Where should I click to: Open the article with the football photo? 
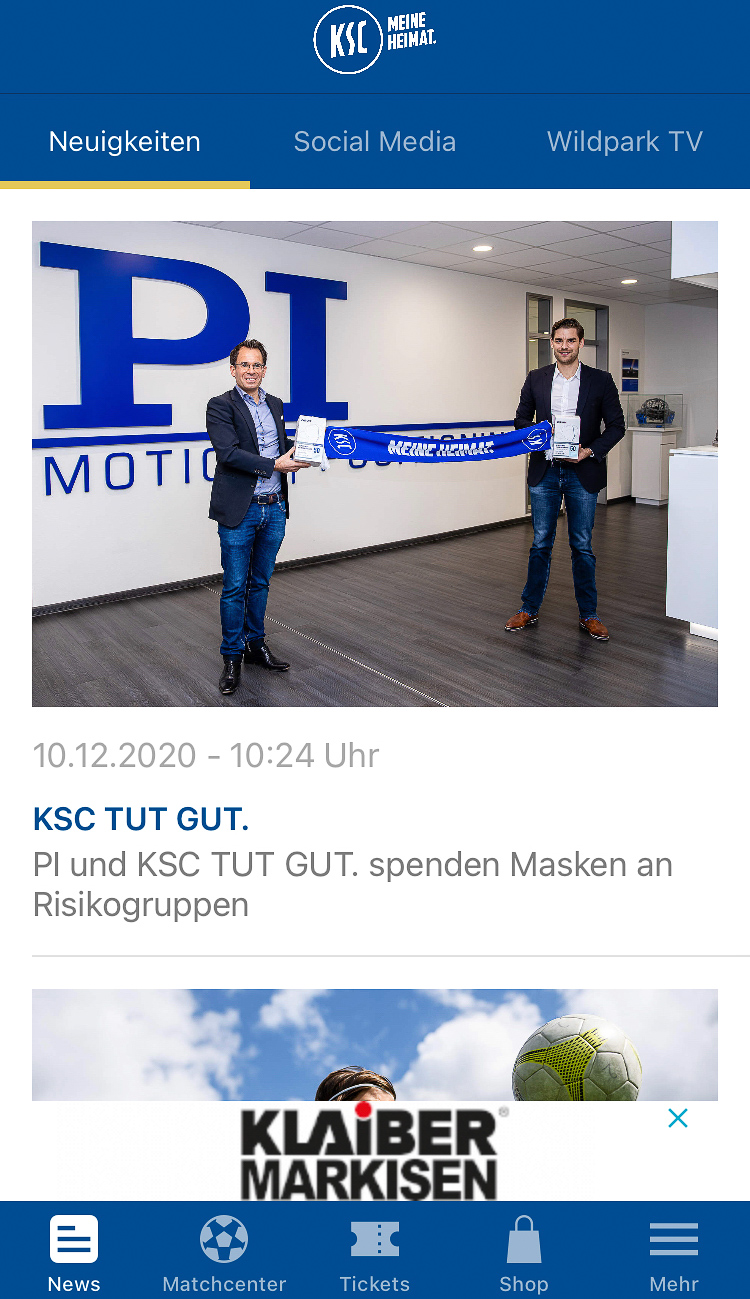[374, 1045]
